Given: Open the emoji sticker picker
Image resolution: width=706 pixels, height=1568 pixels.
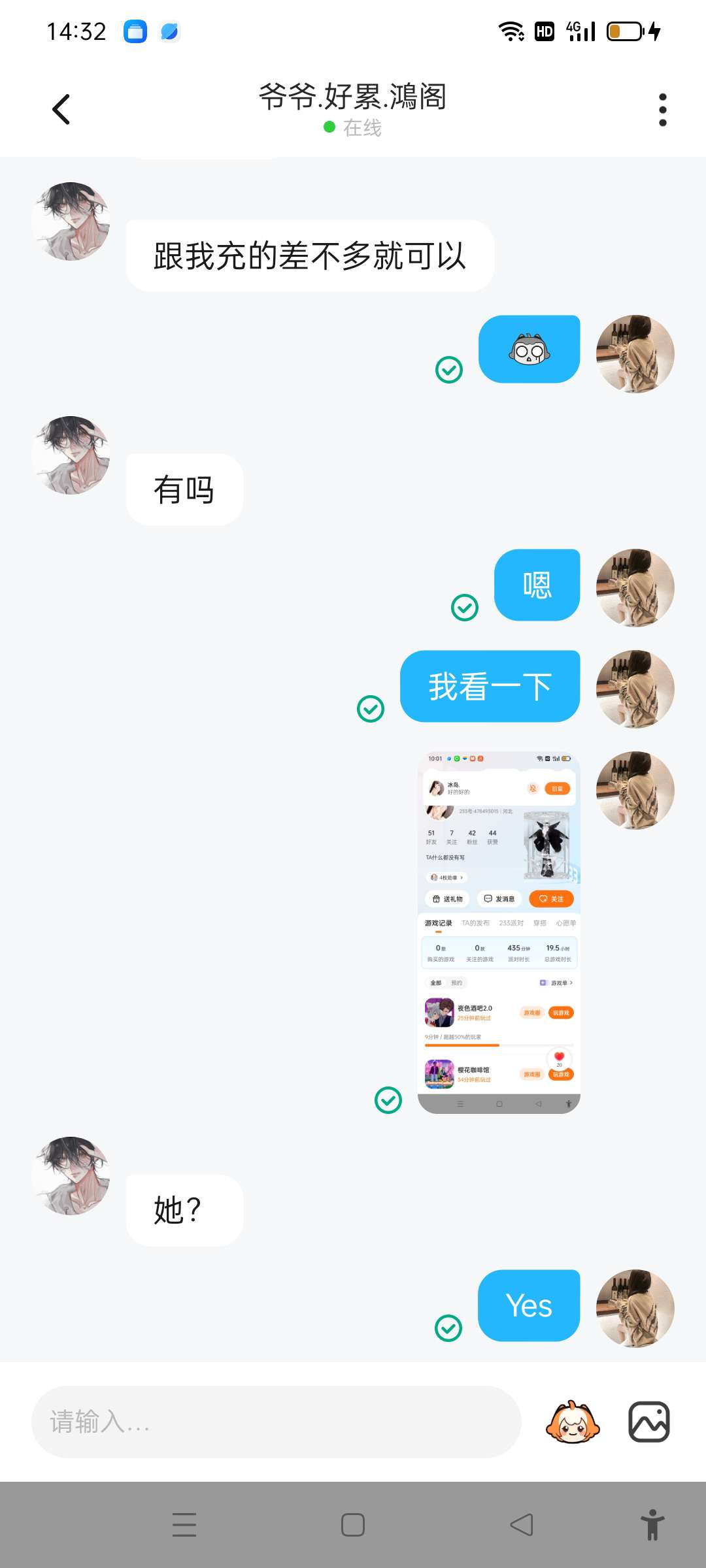Looking at the screenshot, I should (x=573, y=1422).
